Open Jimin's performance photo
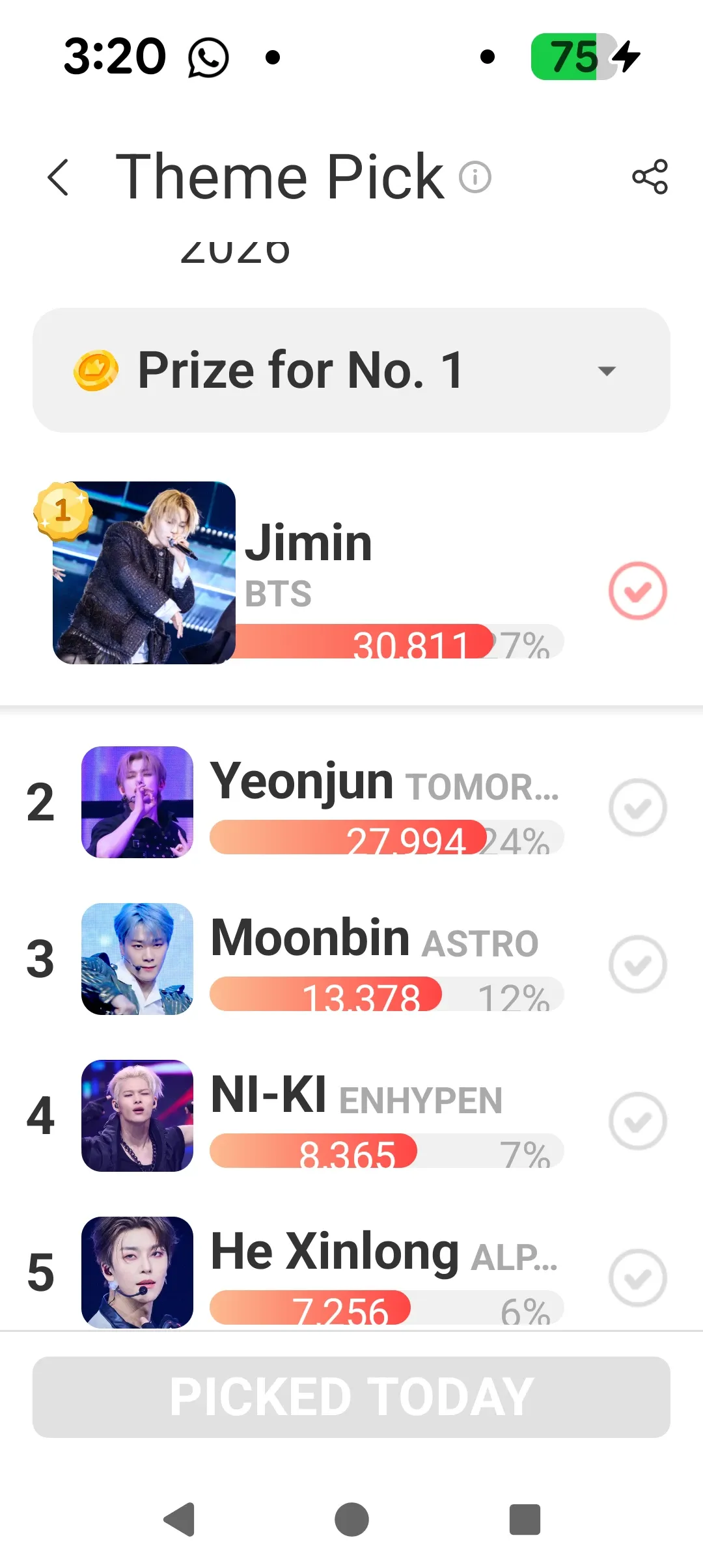Screen dimensions: 703x1568 144,573
